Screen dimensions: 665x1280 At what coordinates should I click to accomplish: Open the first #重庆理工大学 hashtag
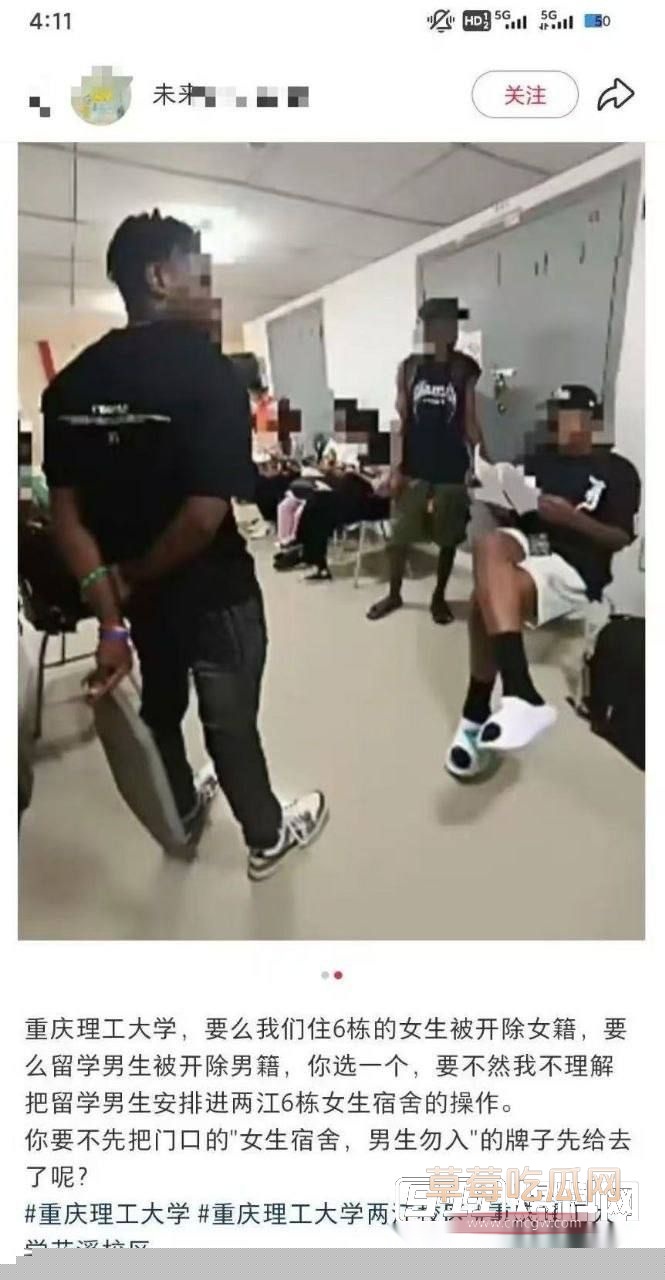coord(107,1215)
